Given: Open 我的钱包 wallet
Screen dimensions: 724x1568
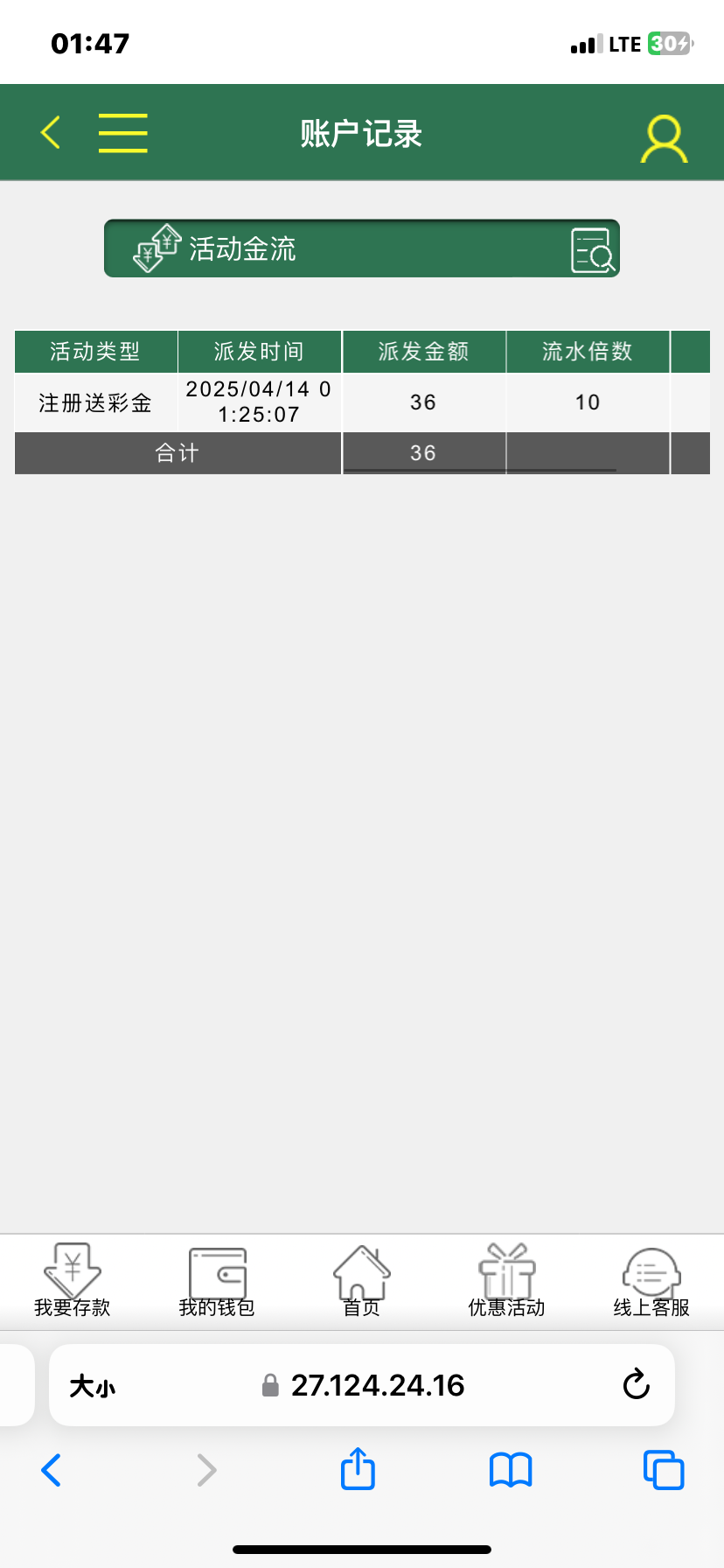Looking at the screenshot, I should 217,1281.
